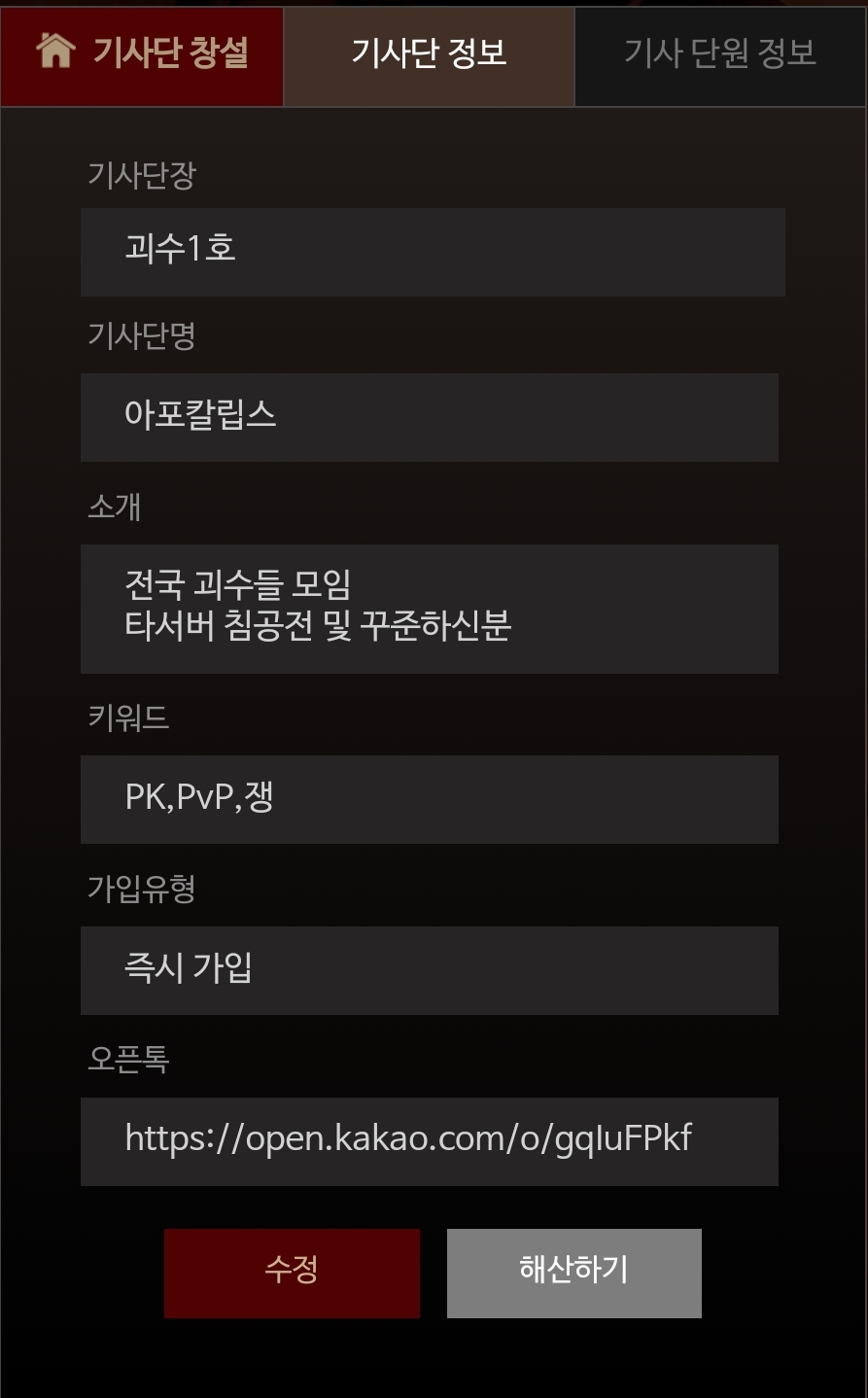Viewport: 868px width, 1398px height.
Task: Go to the 기사 단원 정보 tab
Action: pyautogui.click(x=719, y=52)
